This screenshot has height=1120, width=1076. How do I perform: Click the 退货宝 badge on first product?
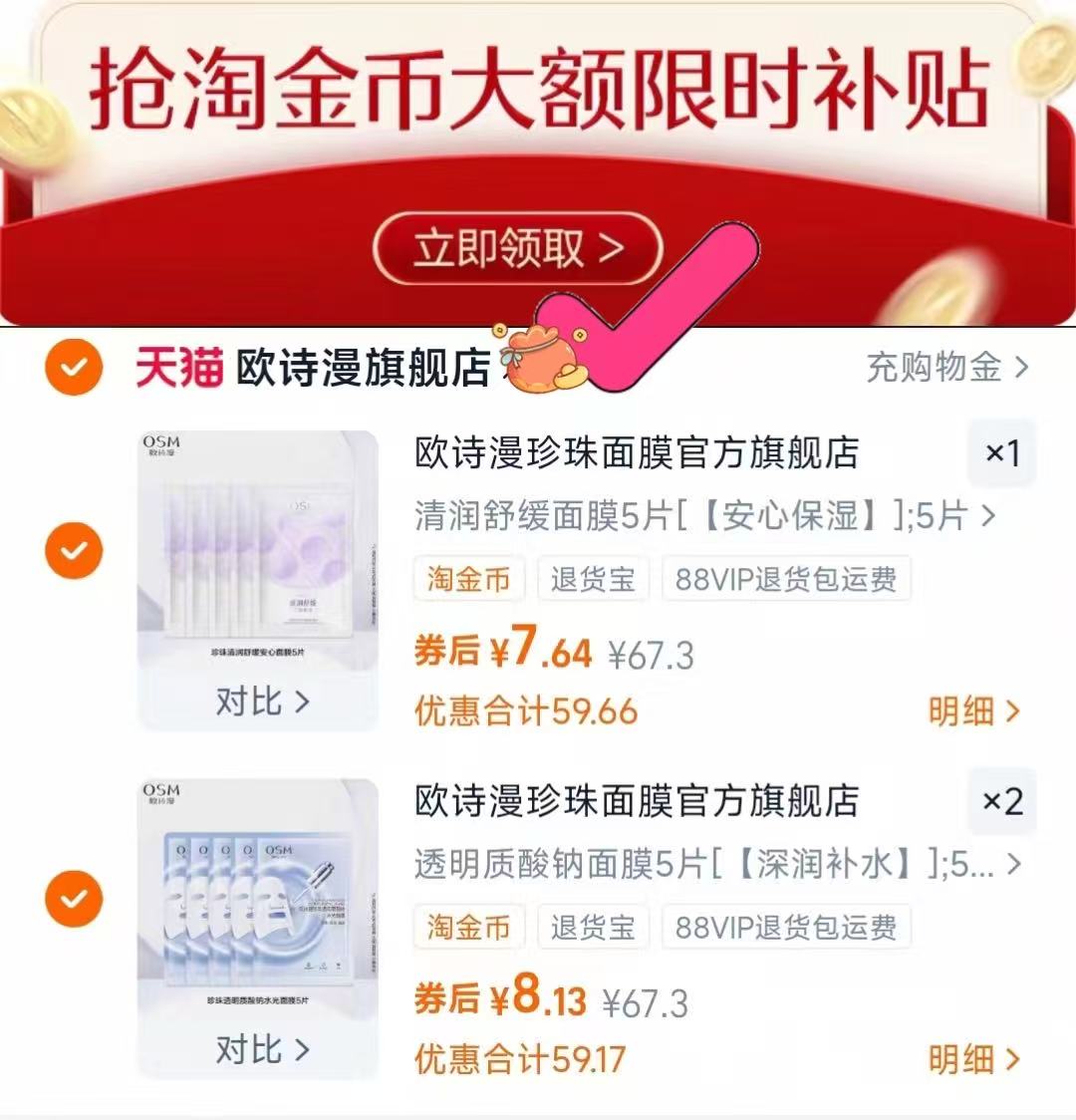pyautogui.click(x=593, y=579)
